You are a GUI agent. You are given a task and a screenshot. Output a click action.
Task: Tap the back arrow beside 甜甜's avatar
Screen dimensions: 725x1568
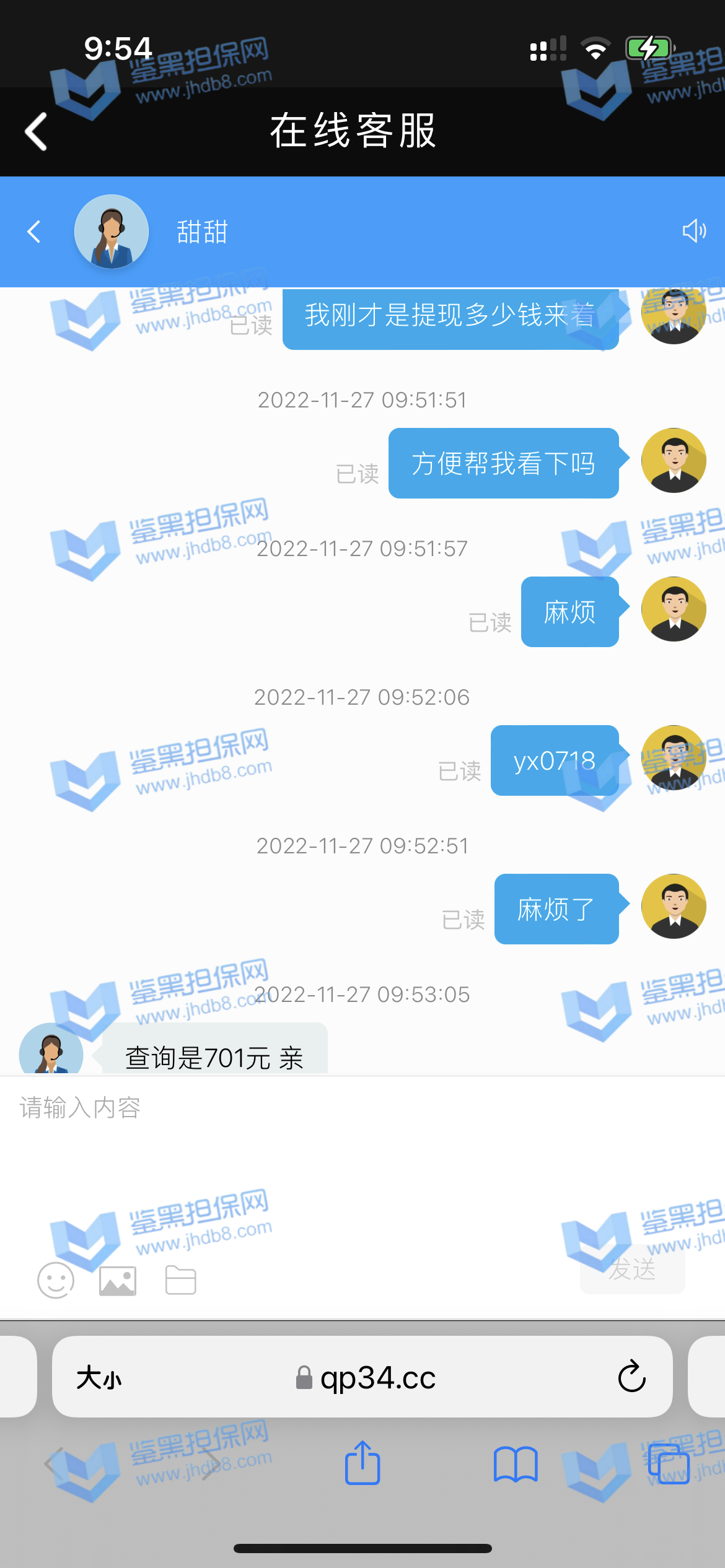click(34, 232)
